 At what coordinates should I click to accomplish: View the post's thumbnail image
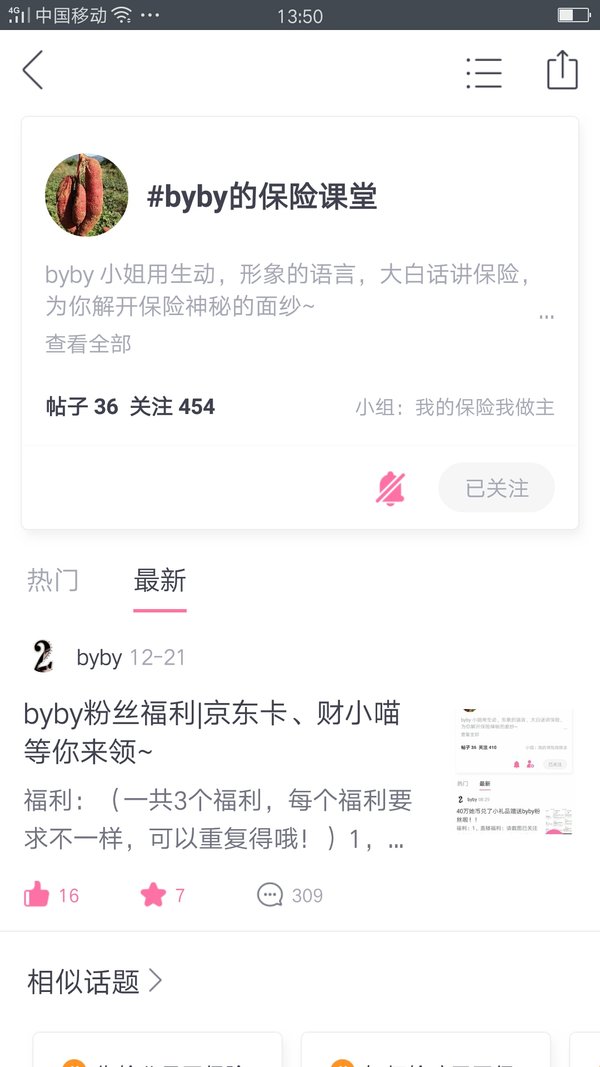[x=514, y=773]
